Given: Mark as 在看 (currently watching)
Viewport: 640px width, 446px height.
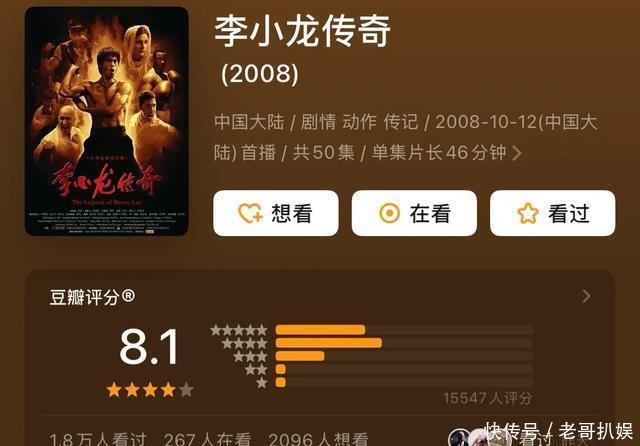Looking at the screenshot, I should pyautogui.click(x=414, y=213).
